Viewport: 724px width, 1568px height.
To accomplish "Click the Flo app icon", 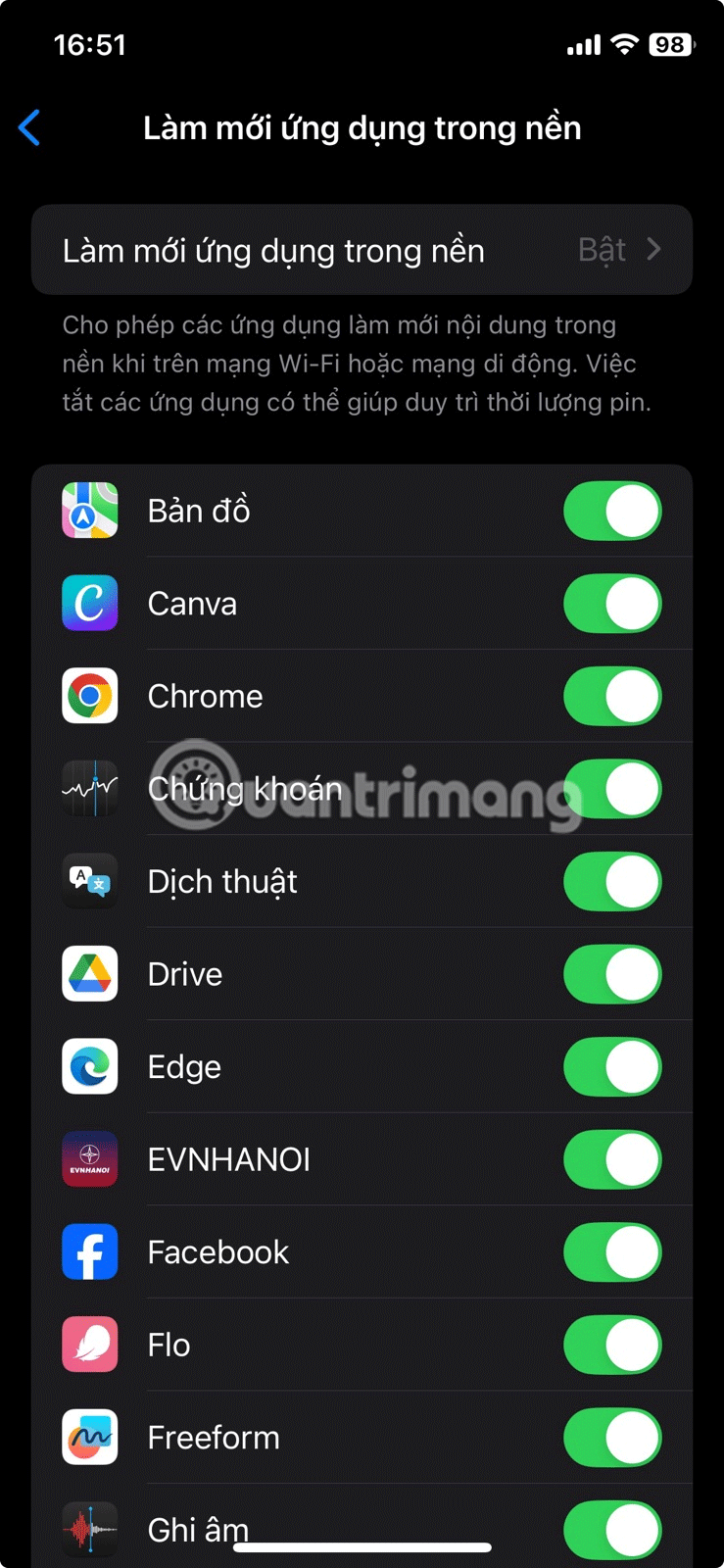I will (x=89, y=1345).
